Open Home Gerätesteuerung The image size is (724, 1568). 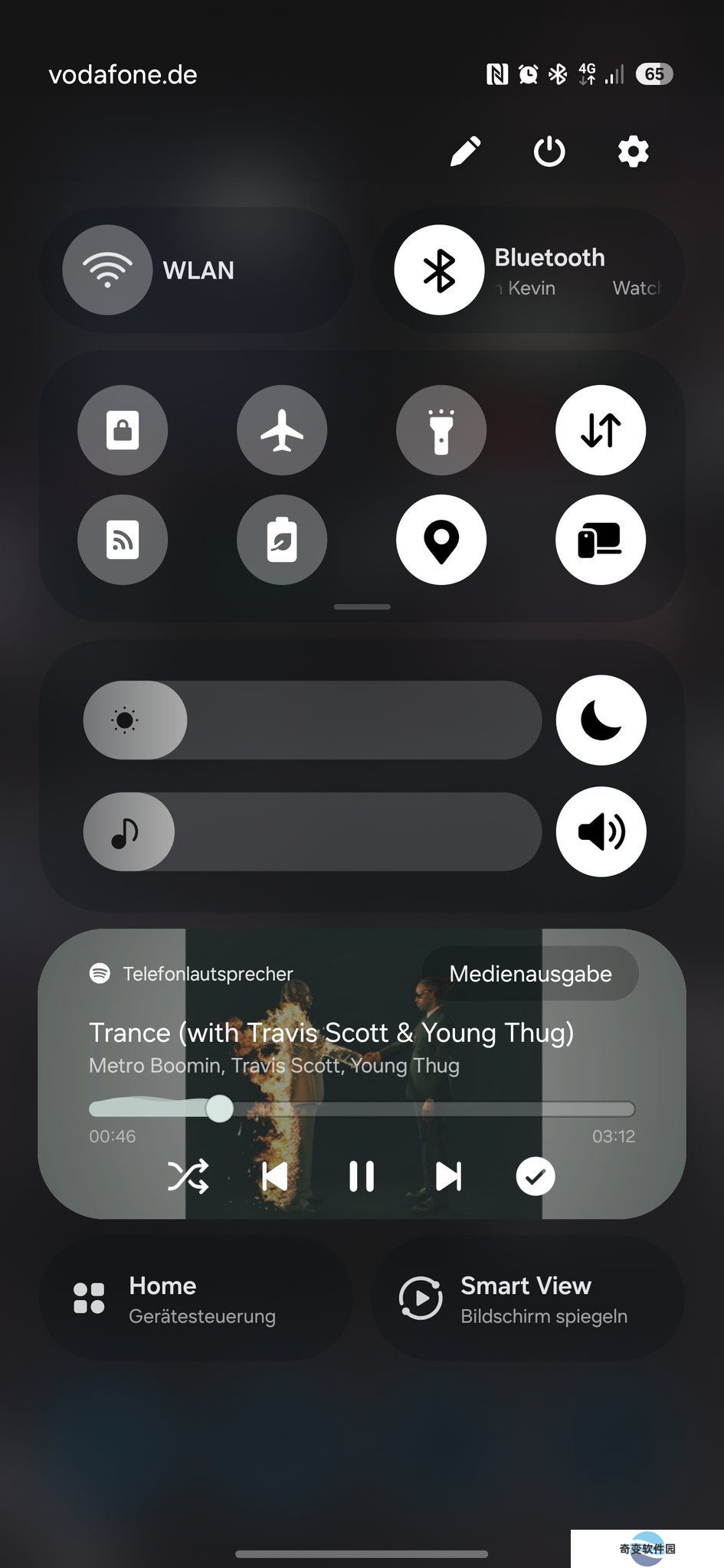[195, 1299]
